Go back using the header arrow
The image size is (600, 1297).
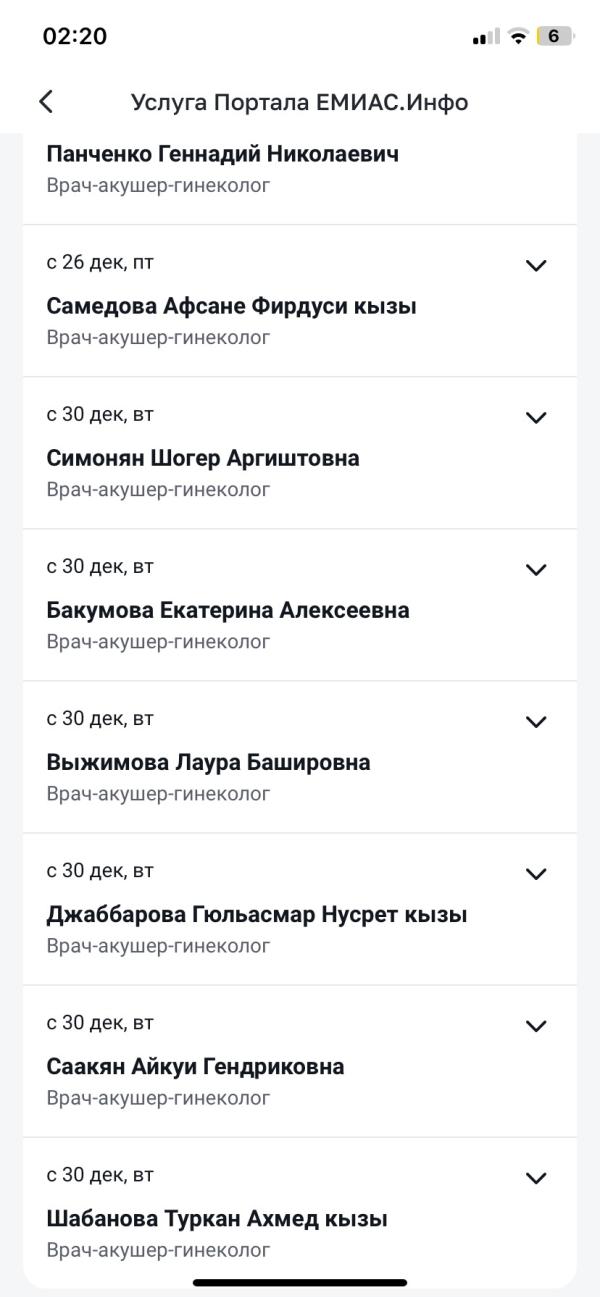pos(46,102)
